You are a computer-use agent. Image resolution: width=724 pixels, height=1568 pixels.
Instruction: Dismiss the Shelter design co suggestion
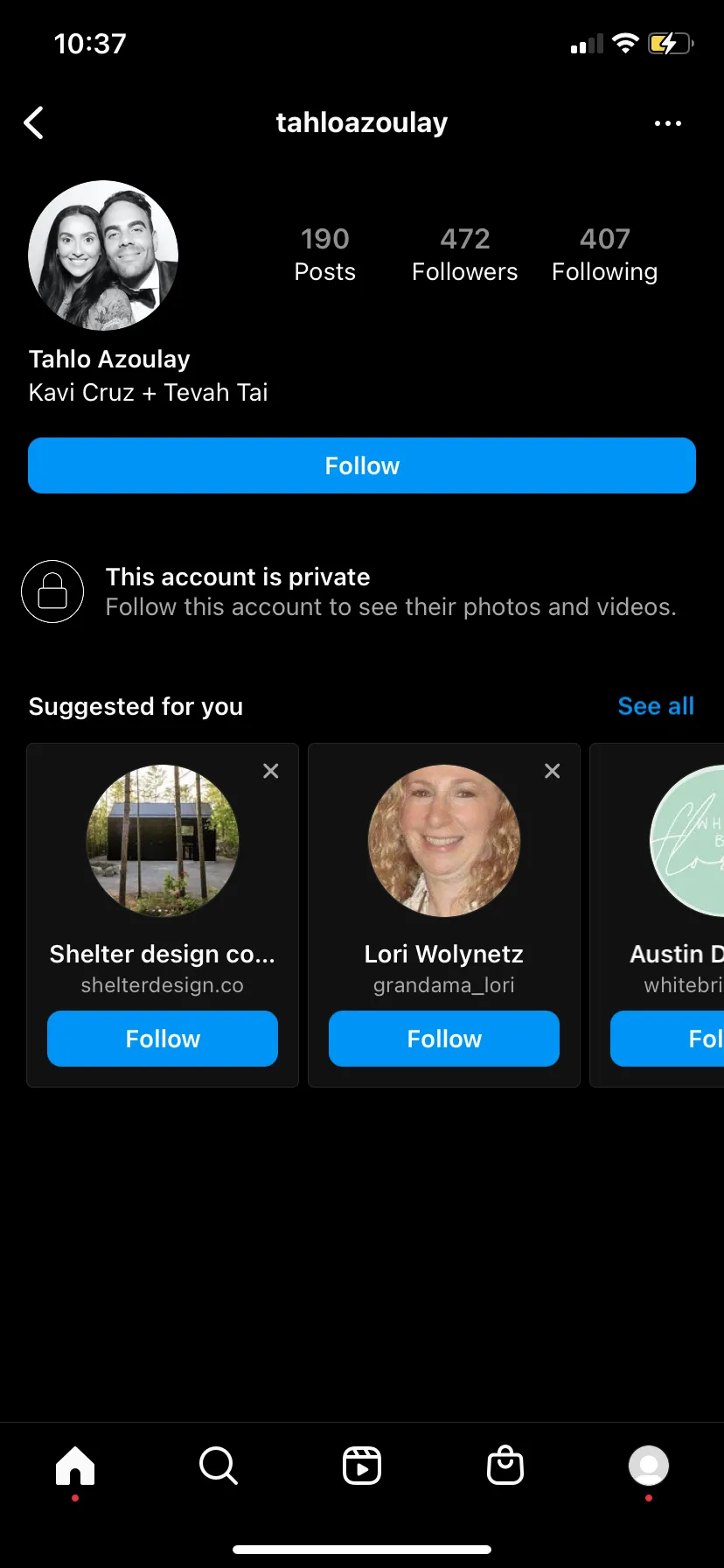coord(271,771)
